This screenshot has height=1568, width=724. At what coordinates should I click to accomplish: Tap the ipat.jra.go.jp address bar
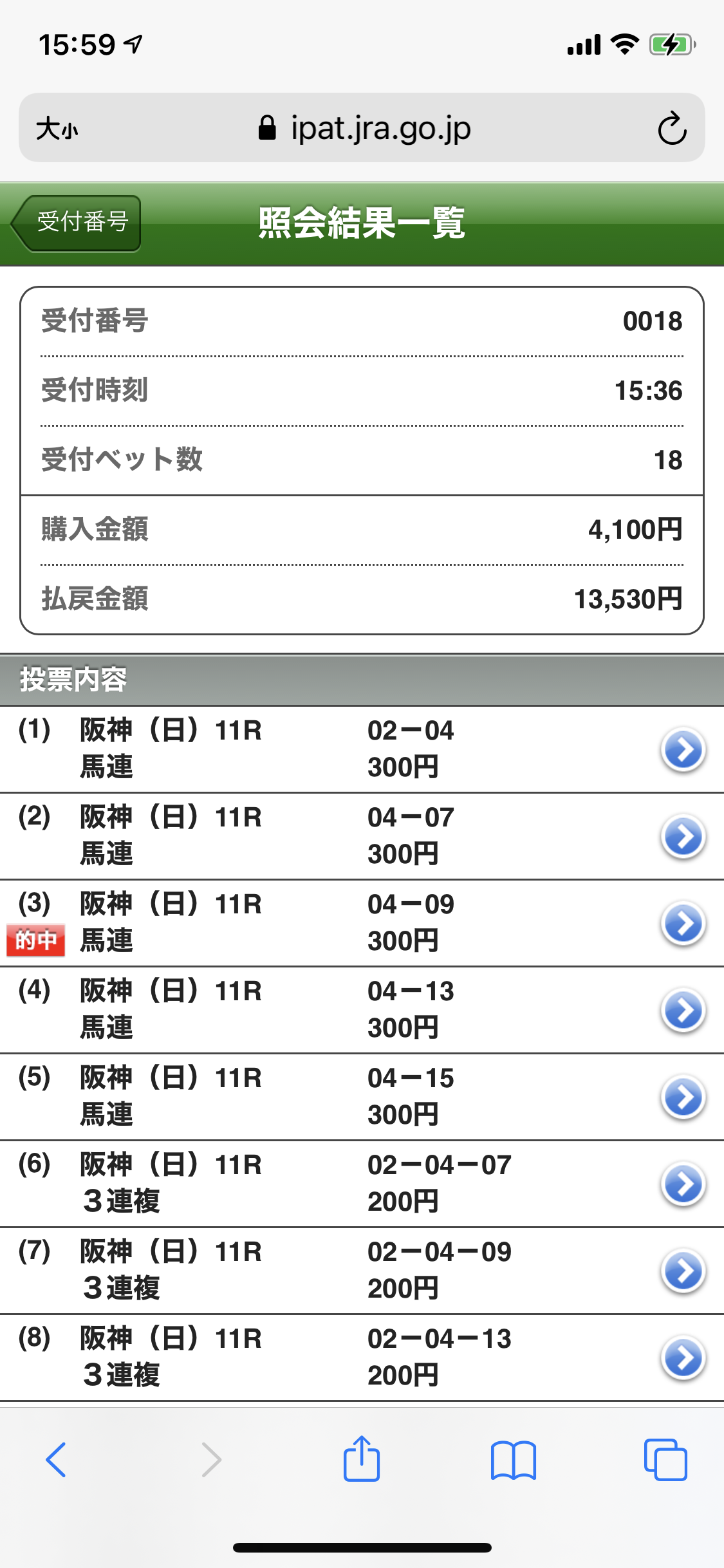click(x=364, y=128)
